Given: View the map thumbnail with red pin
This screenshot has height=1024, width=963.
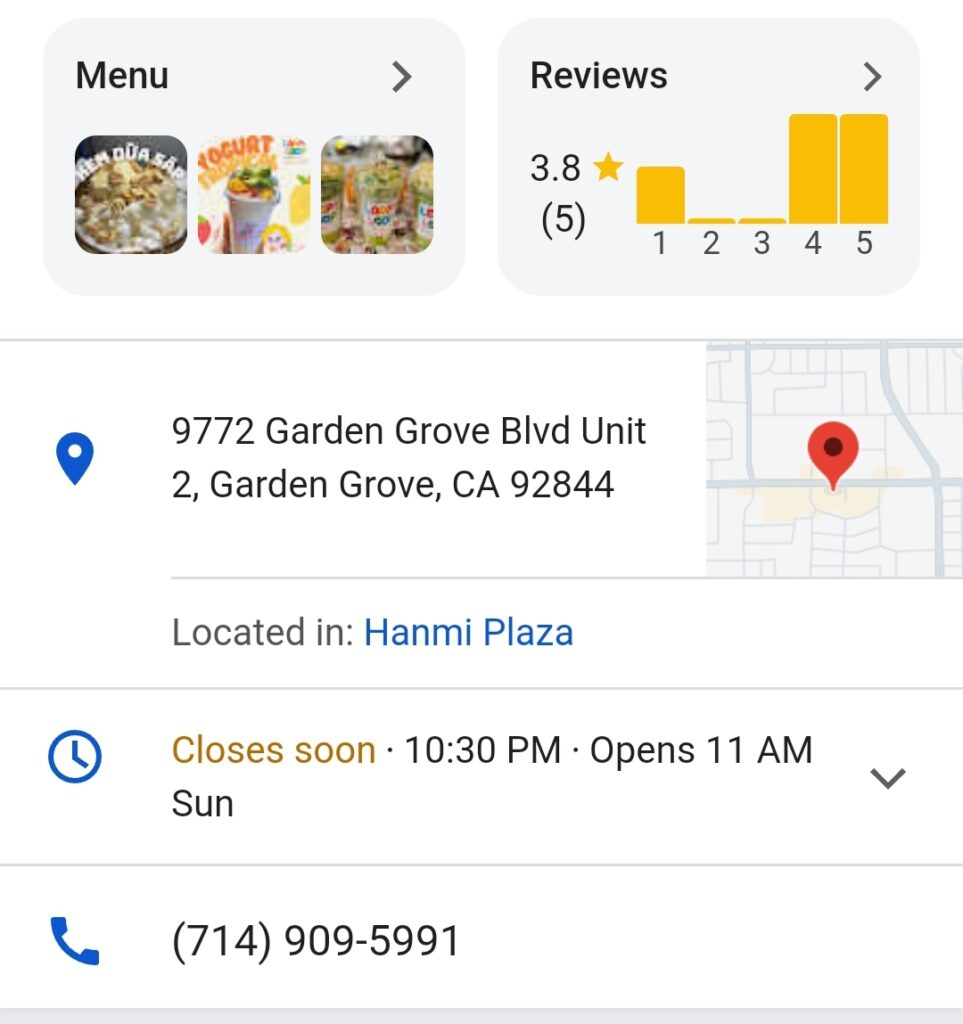Looking at the screenshot, I should coord(834,459).
